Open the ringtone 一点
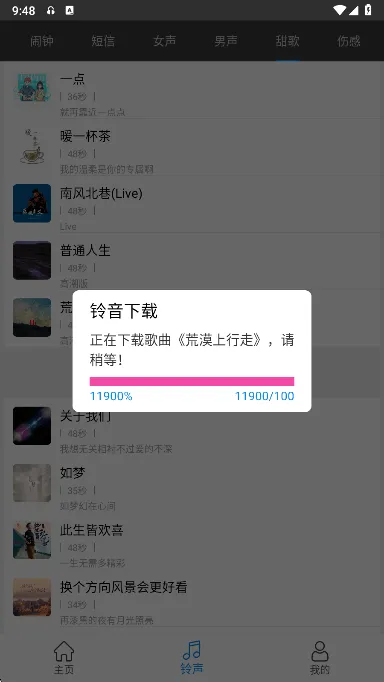The height and width of the screenshot is (682, 384). [192, 89]
